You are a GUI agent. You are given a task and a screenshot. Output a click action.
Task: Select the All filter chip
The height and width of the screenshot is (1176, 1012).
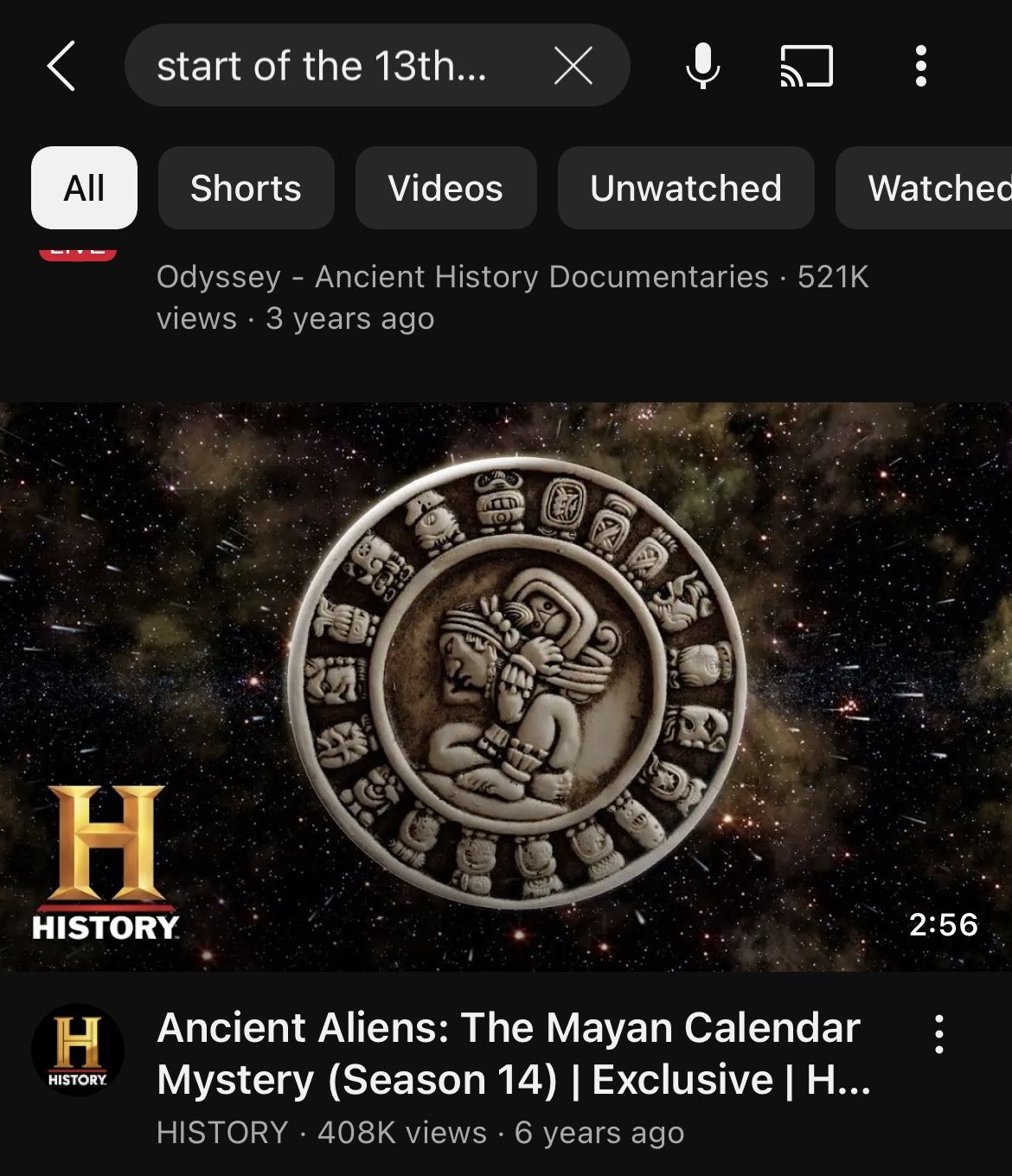[x=84, y=188]
